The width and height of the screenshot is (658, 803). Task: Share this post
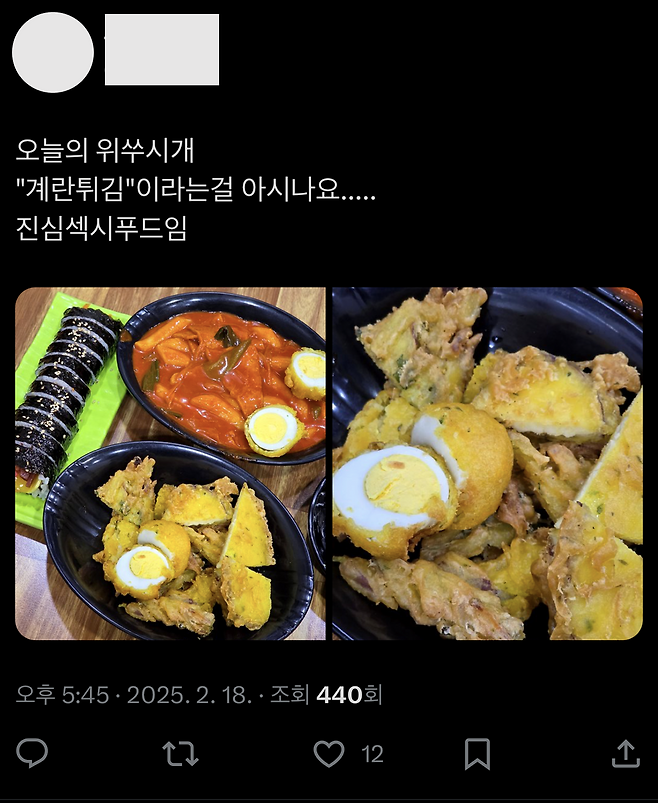coord(625,753)
